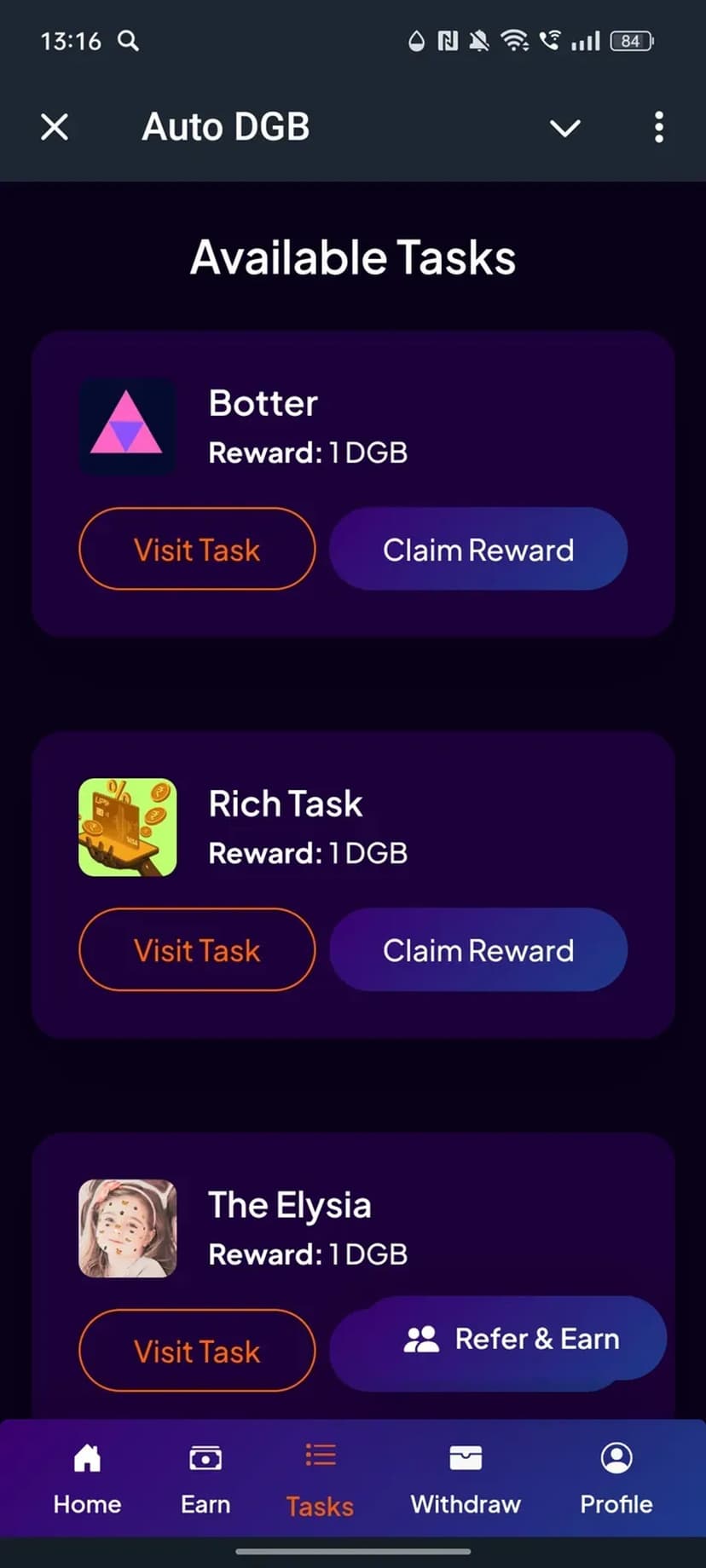Claim reward for Botter
Viewport: 706px width, 1568px height.
(x=478, y=550)
